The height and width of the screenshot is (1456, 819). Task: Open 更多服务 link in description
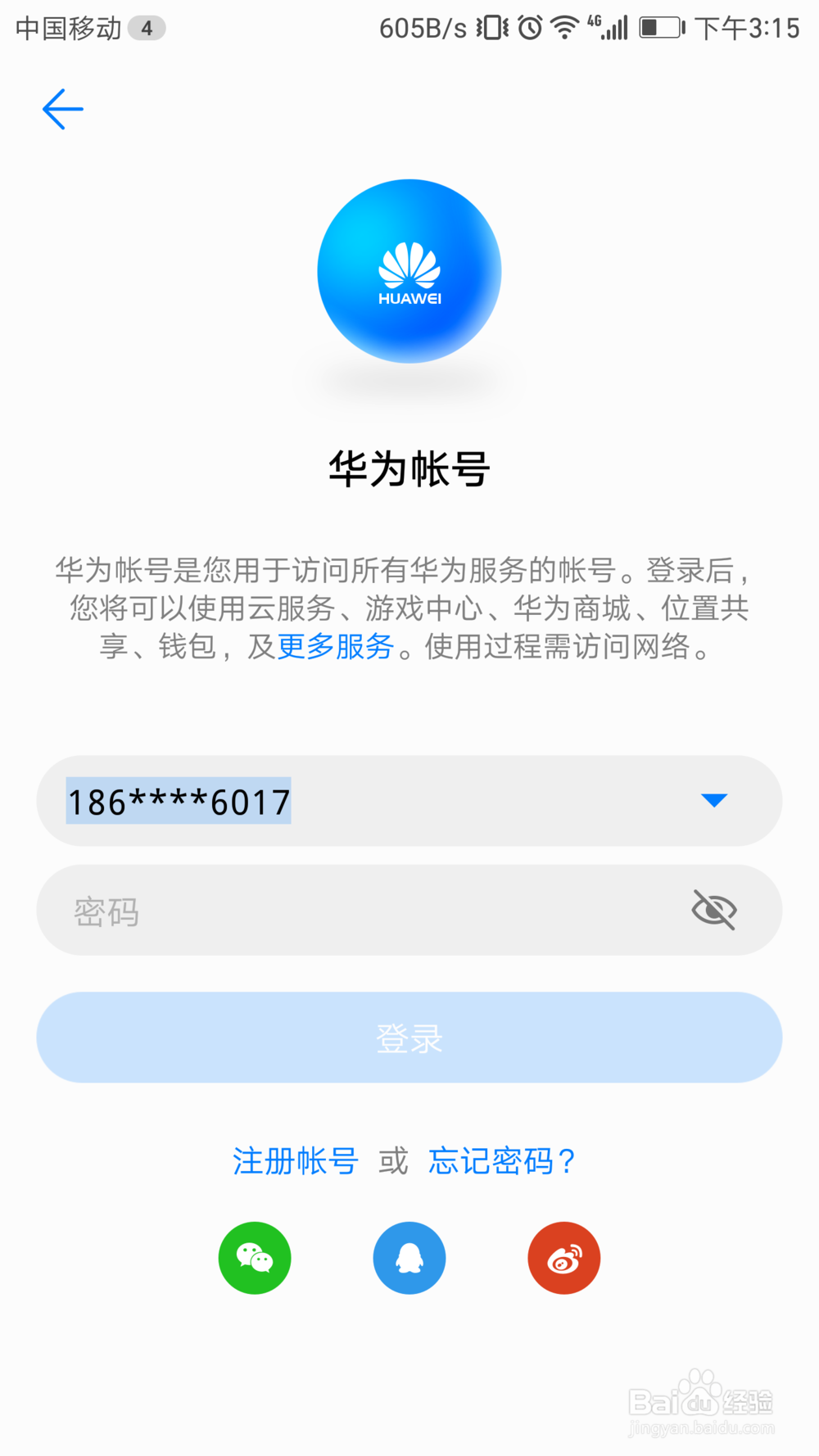tap(335, 647)
